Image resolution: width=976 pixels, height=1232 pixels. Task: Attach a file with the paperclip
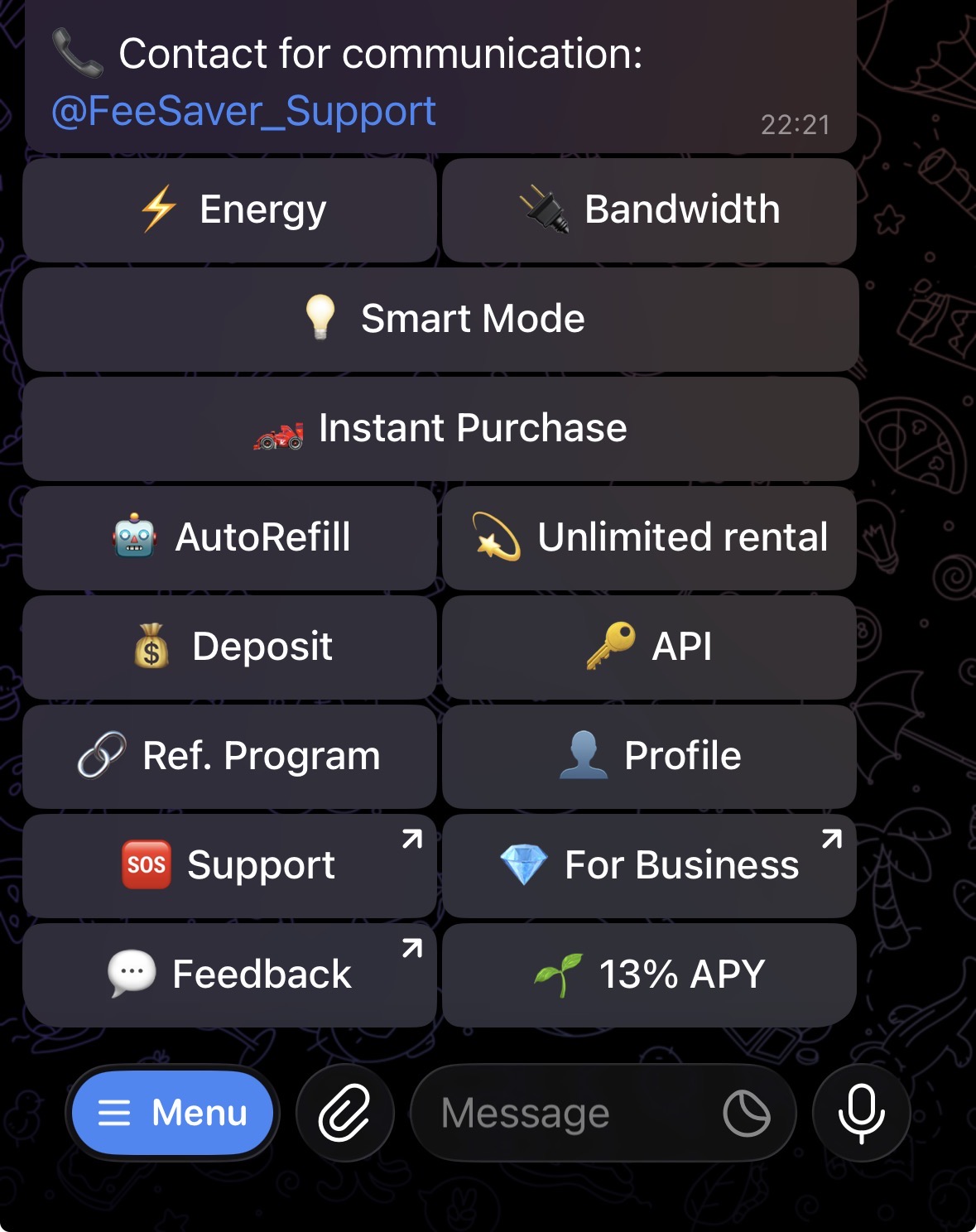(x=344, y=1113)
